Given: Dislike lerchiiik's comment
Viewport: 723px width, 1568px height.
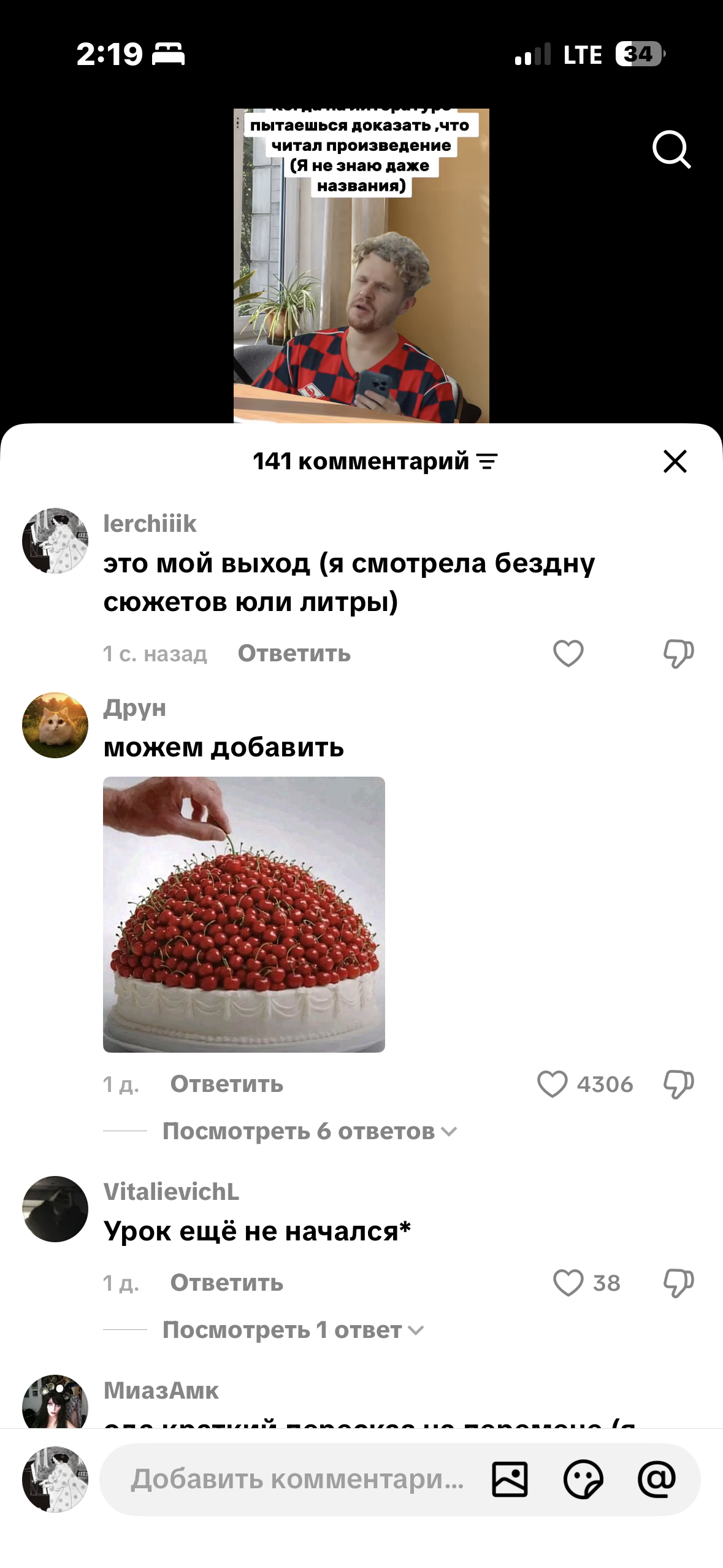Looking at the screenshot, I should 678,653.
